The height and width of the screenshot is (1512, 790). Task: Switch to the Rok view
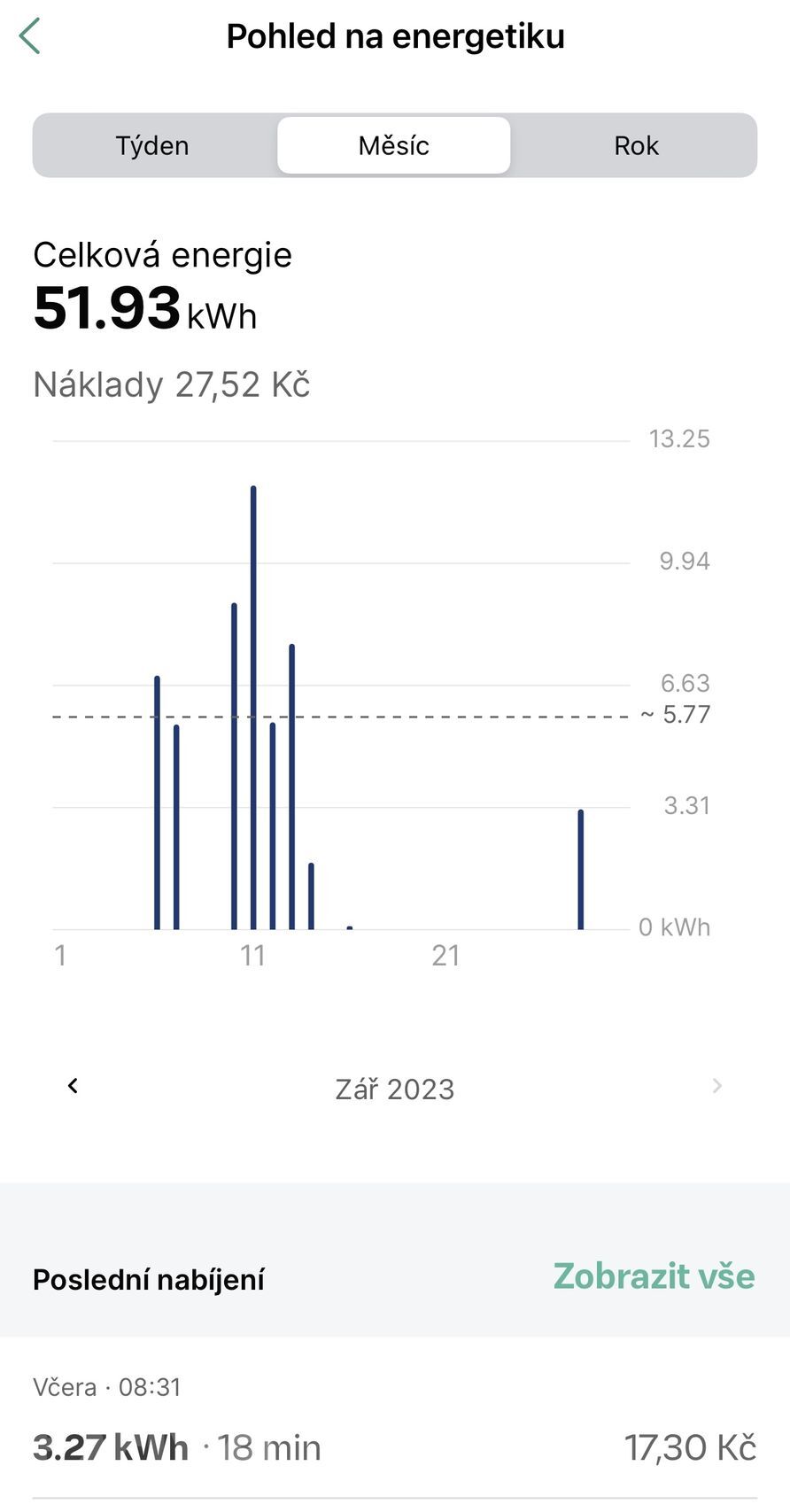coord(636,144)
